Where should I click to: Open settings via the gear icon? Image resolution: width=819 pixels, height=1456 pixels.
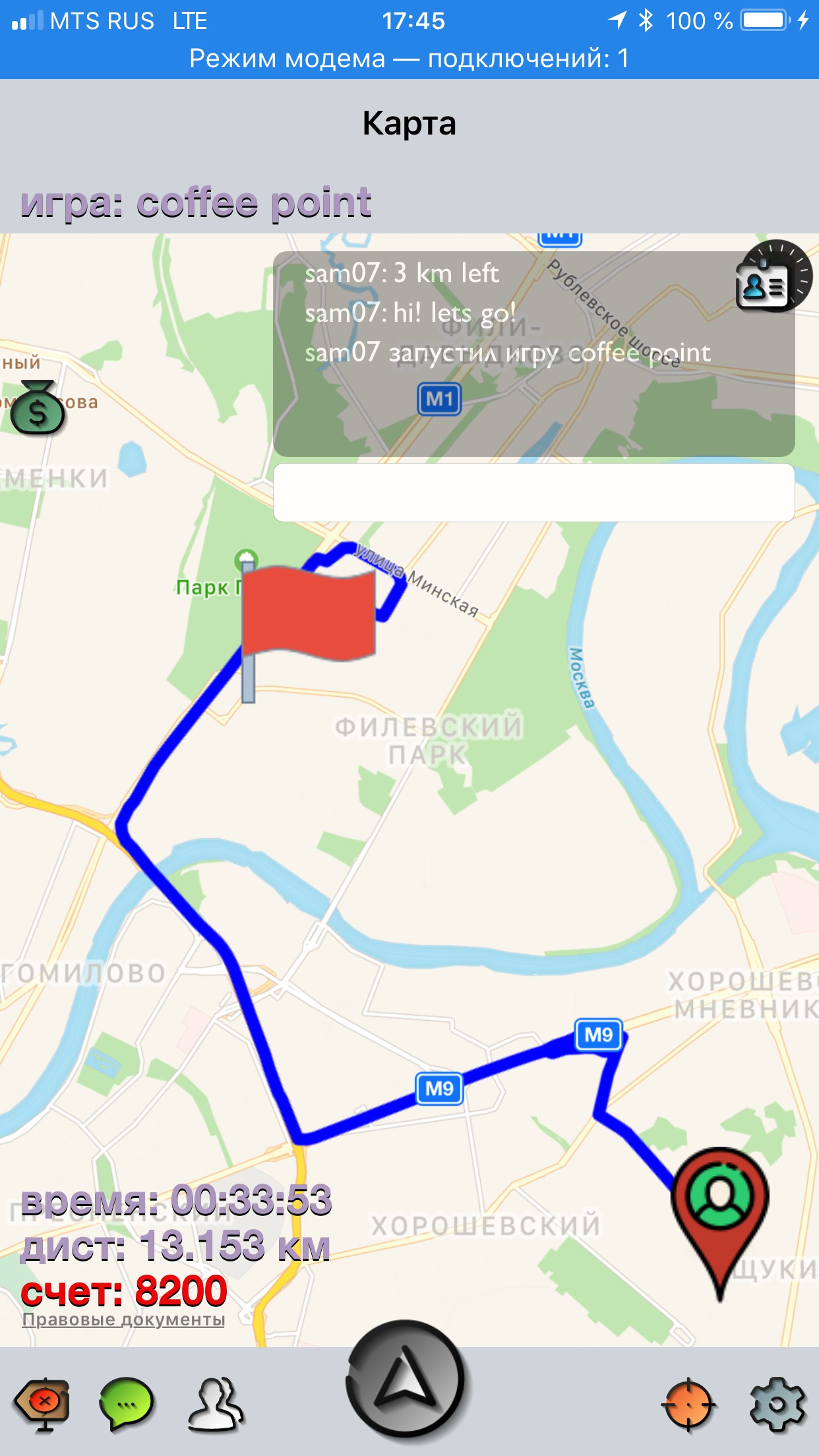pyautogui.click(x=777, y=1405)
